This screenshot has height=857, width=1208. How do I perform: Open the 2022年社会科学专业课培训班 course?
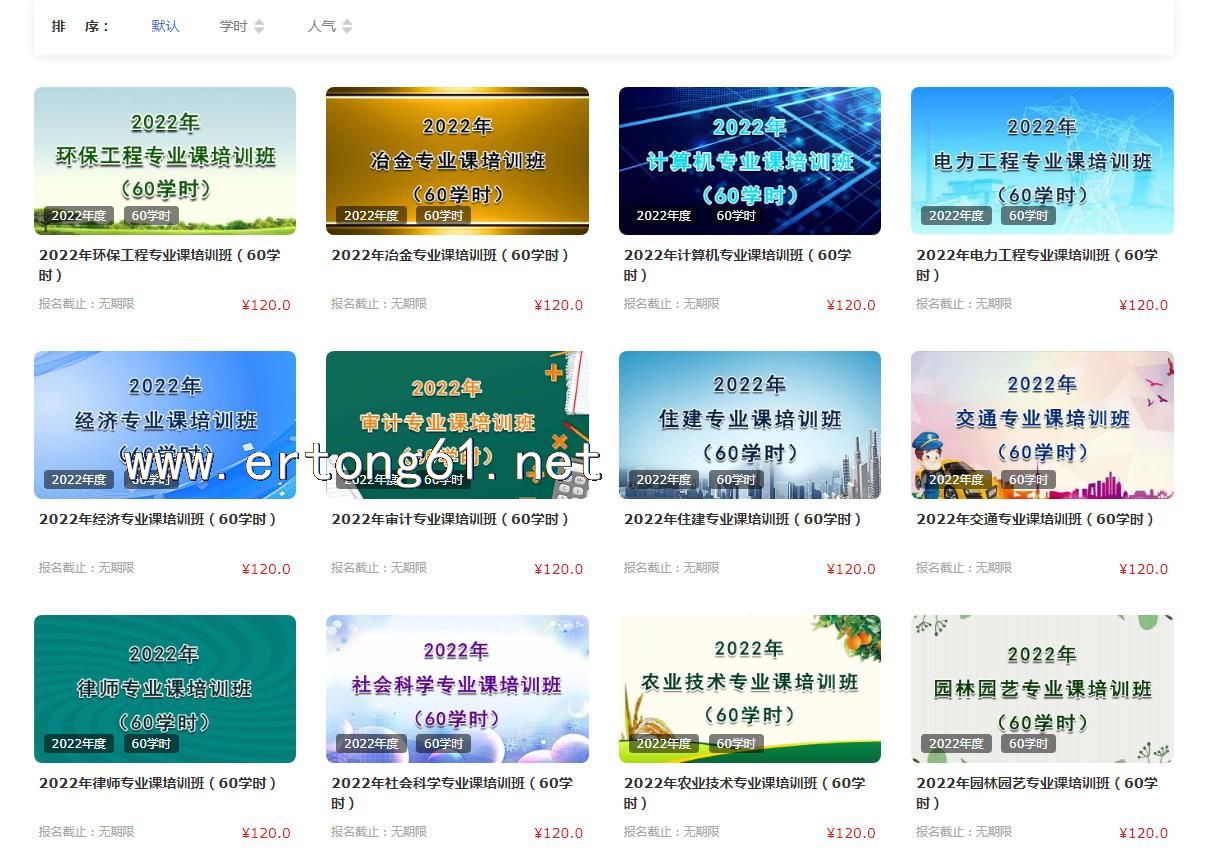[457, 688]
